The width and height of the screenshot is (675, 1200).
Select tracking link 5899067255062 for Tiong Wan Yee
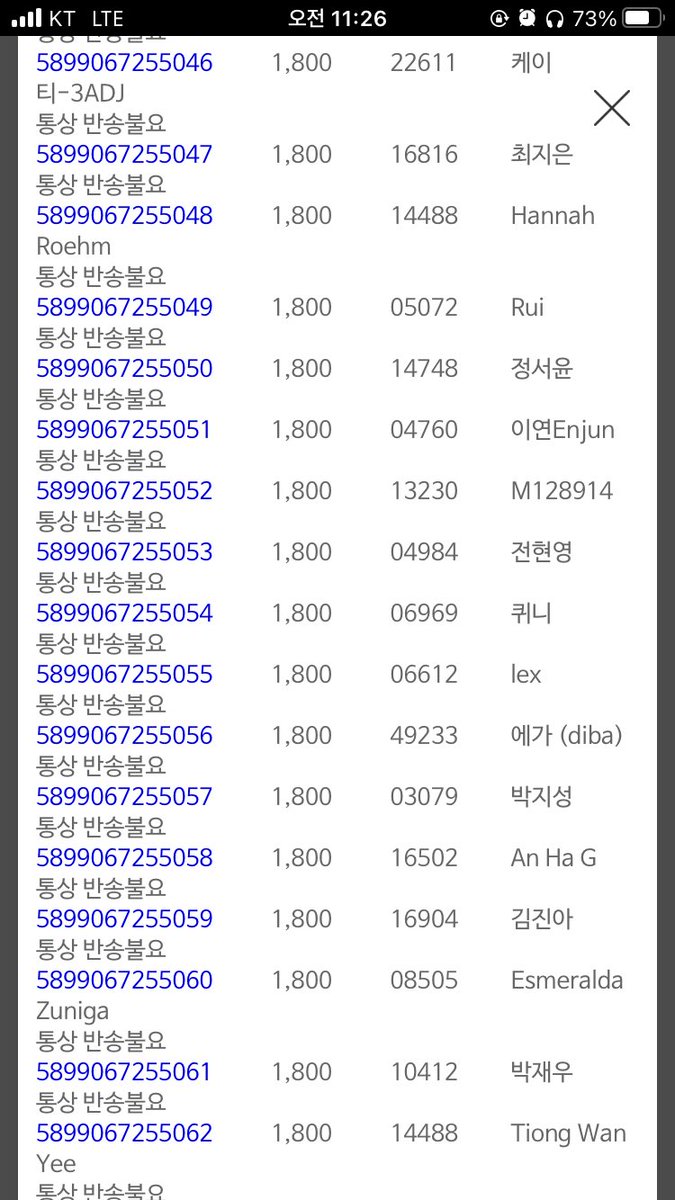click(124, 1133)
